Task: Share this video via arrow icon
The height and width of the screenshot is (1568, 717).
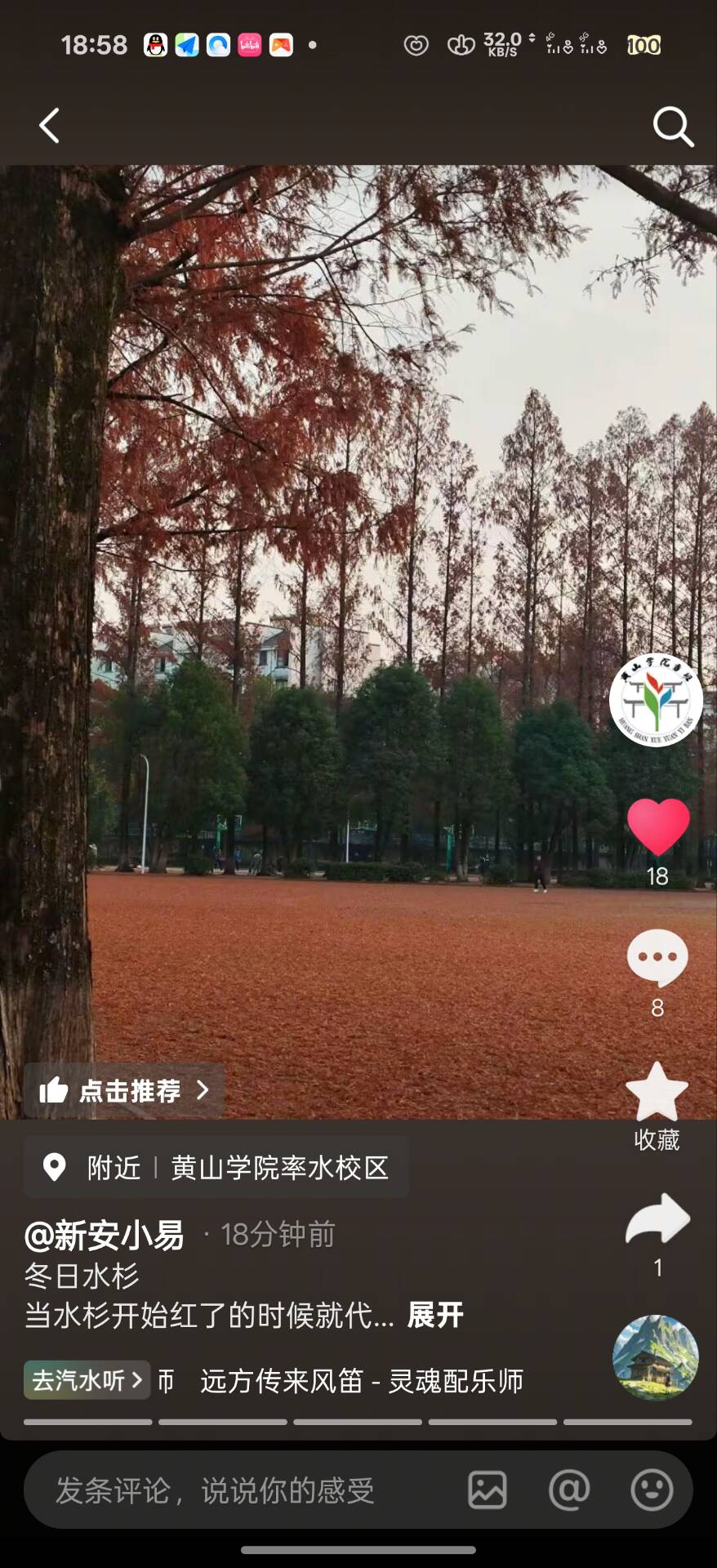Action: (657, 1219)
